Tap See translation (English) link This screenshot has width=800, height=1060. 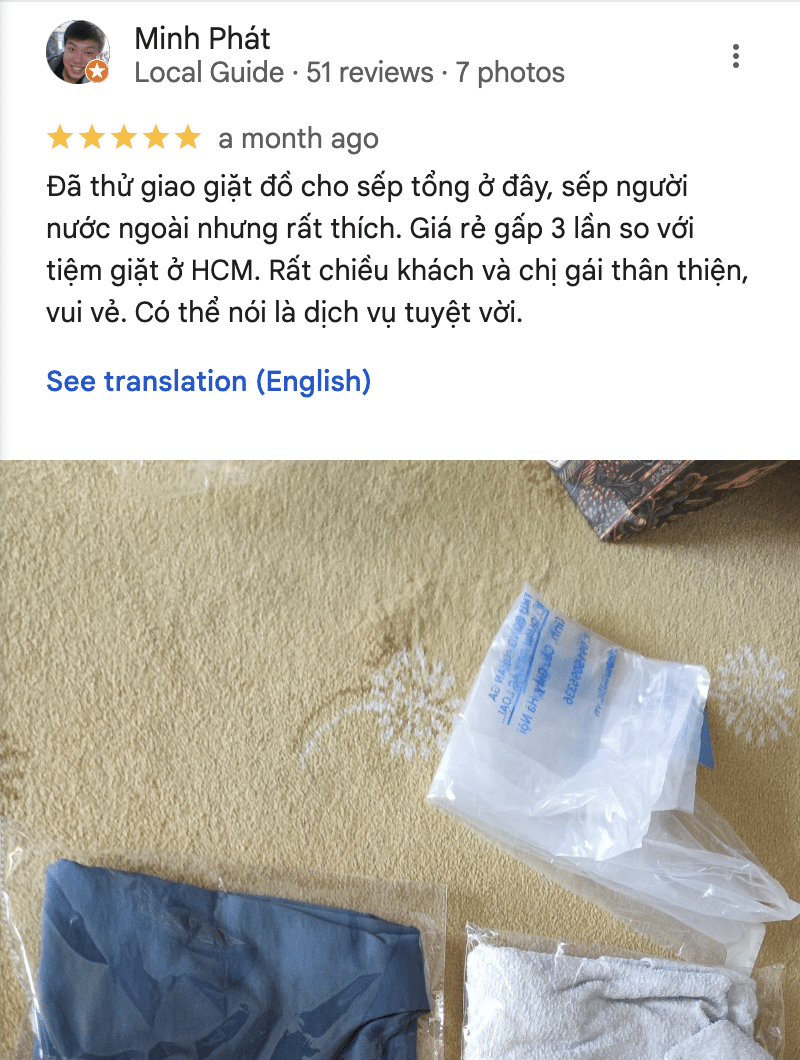click(209, 381)
